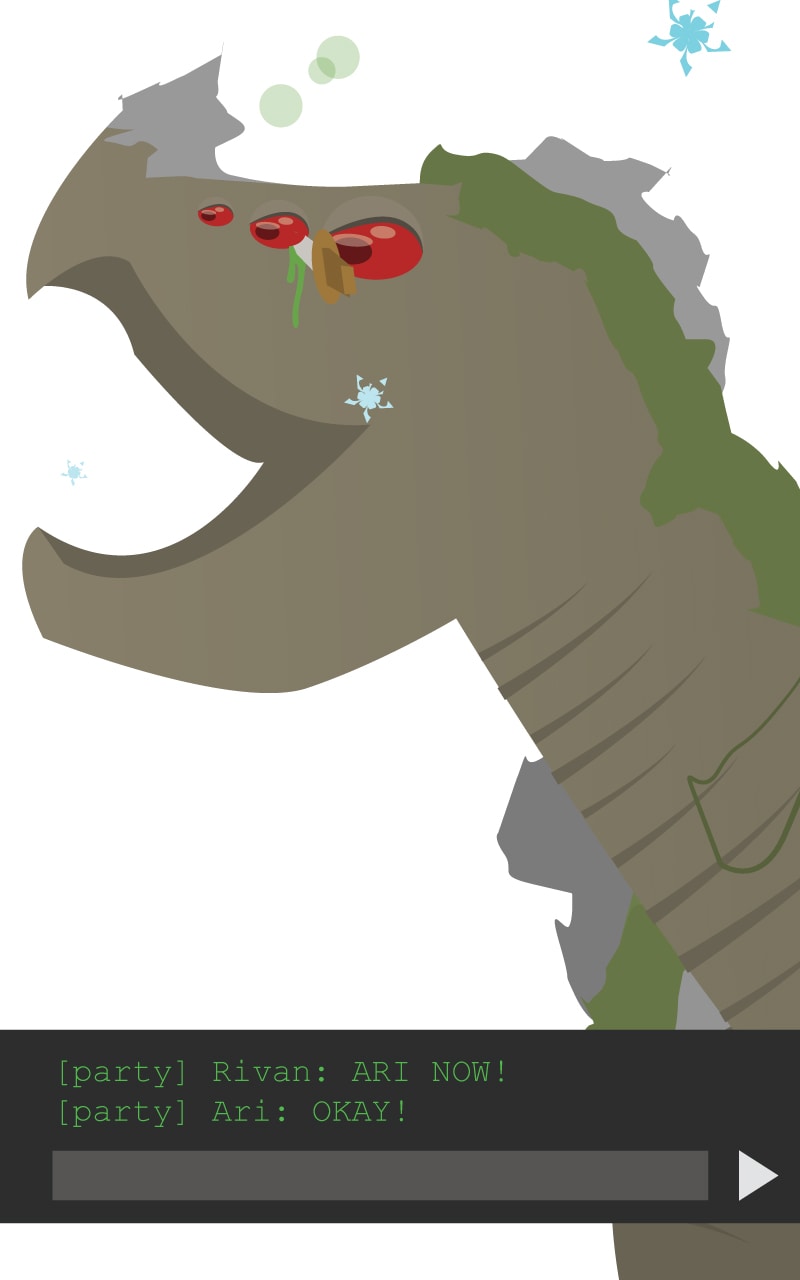The height and width of the screenshot is (1280, 800).
Task: Tap the chat message input field
Action: [380, 1175]
